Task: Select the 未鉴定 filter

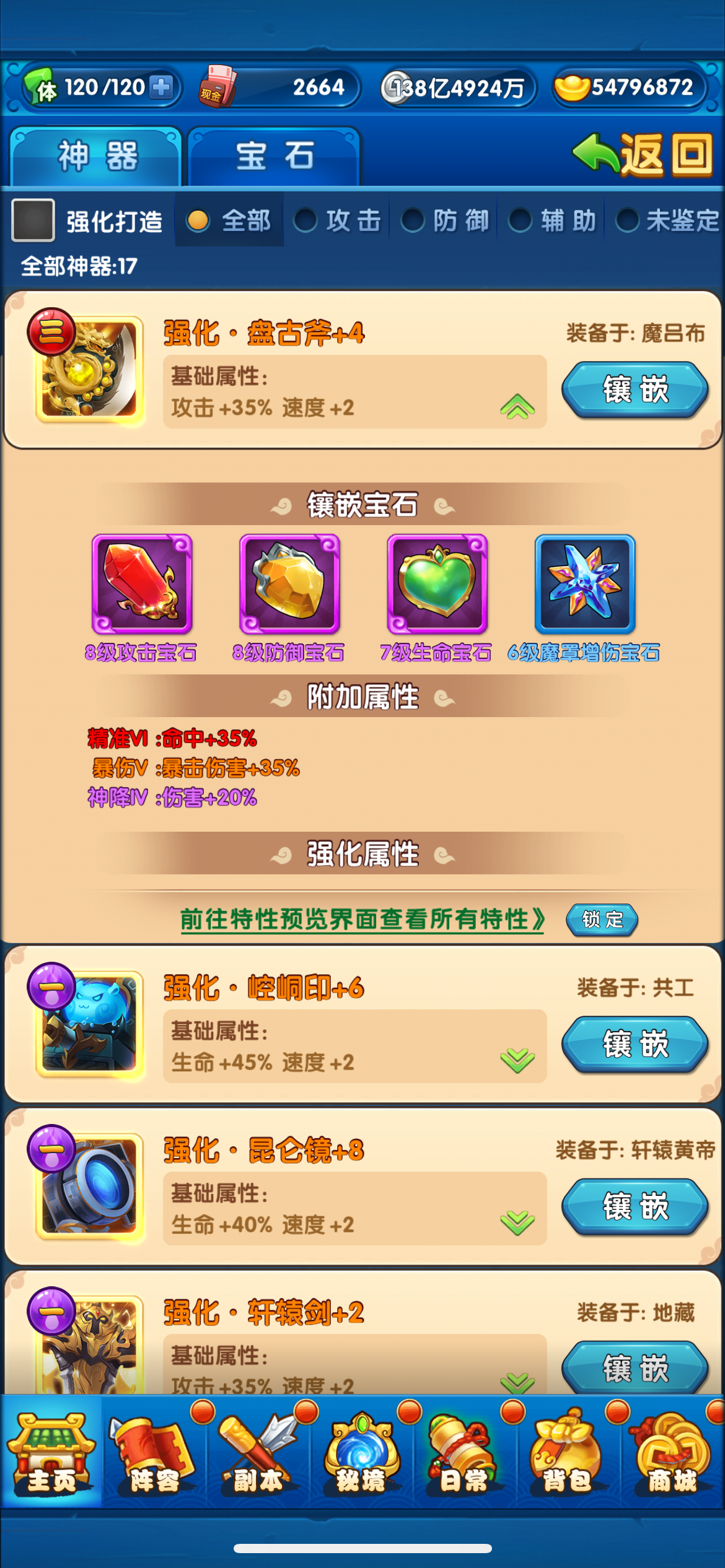Action: click(x=667, y=220)
